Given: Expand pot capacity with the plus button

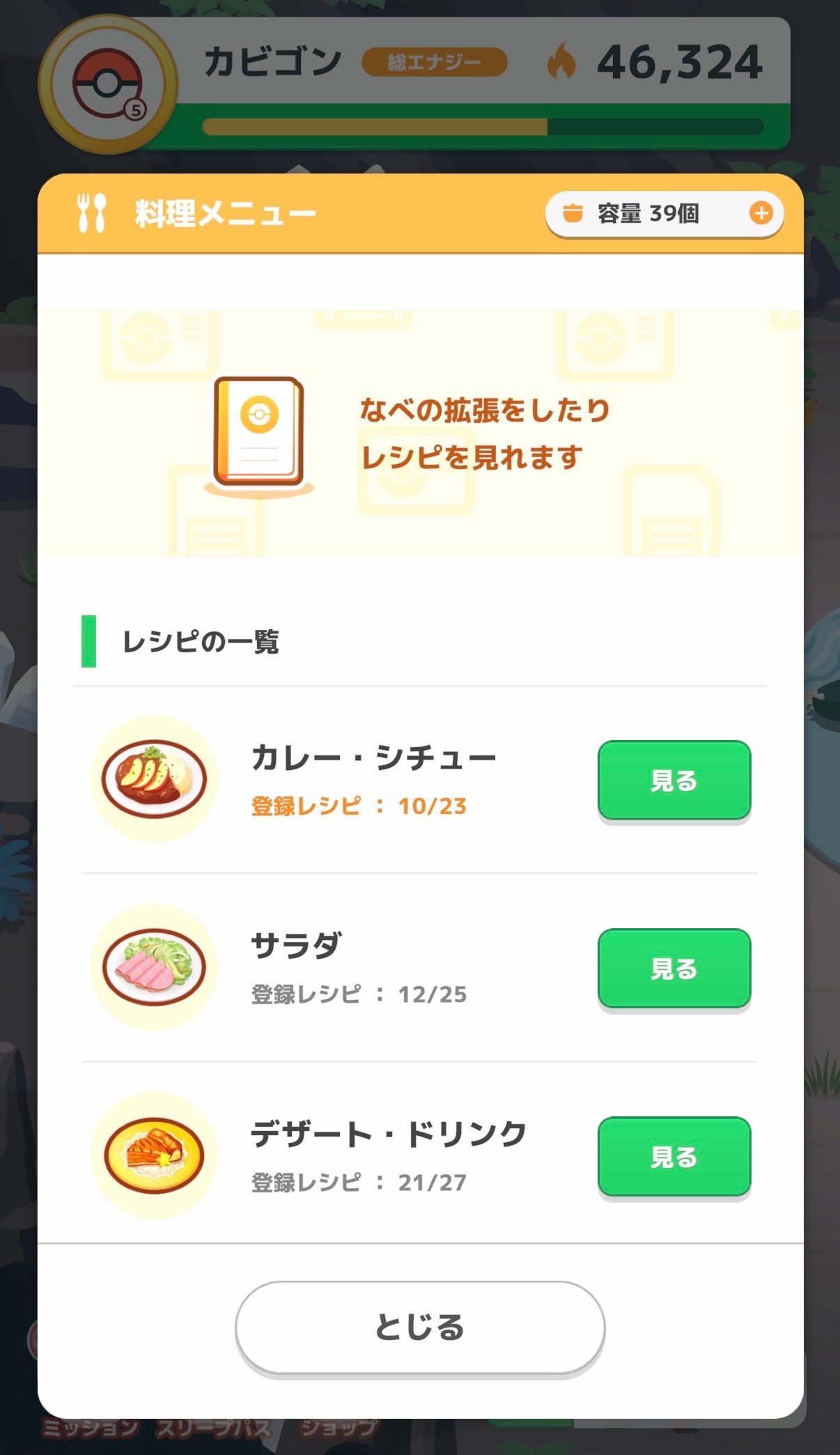Looking at the screenshot, I should click(761, 213).
